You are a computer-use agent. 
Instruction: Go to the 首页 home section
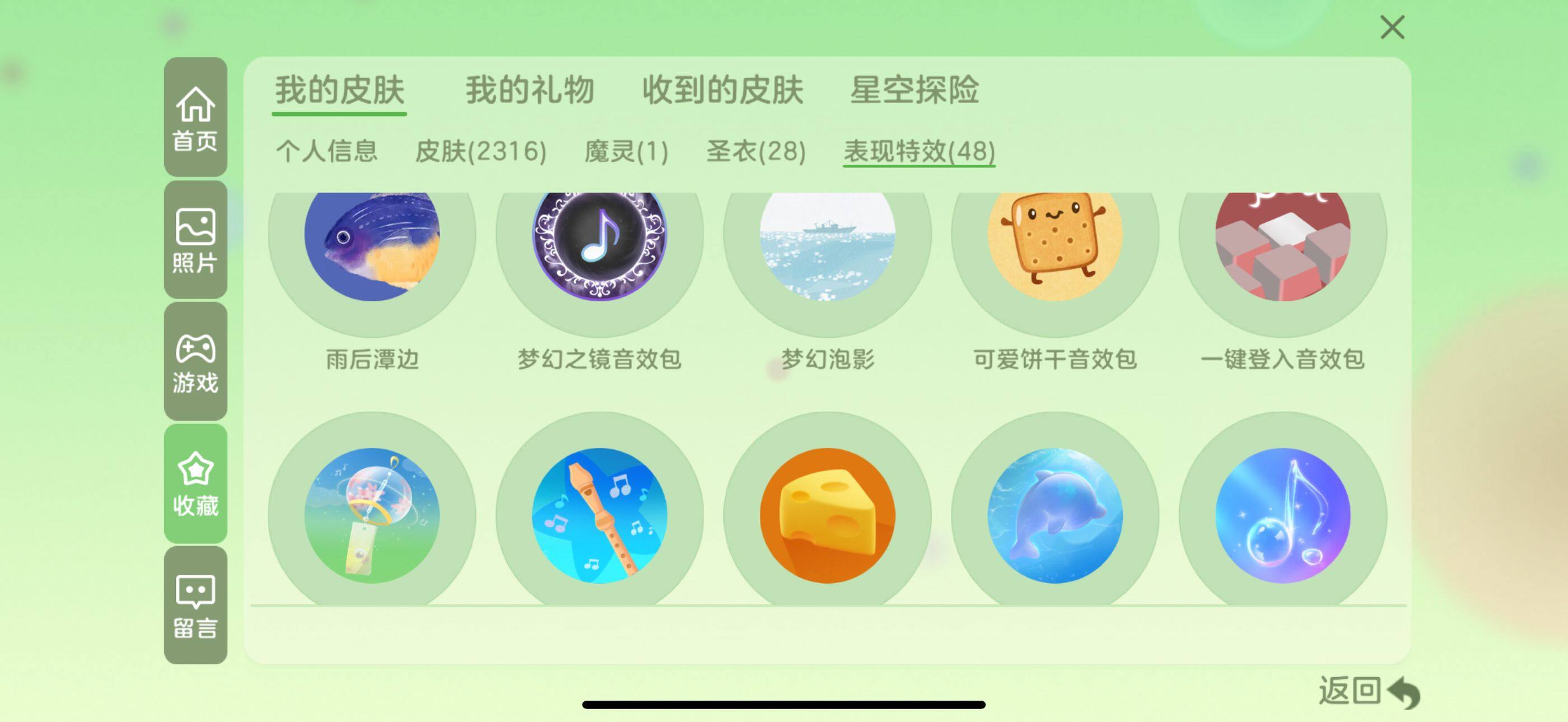[195, 118]
